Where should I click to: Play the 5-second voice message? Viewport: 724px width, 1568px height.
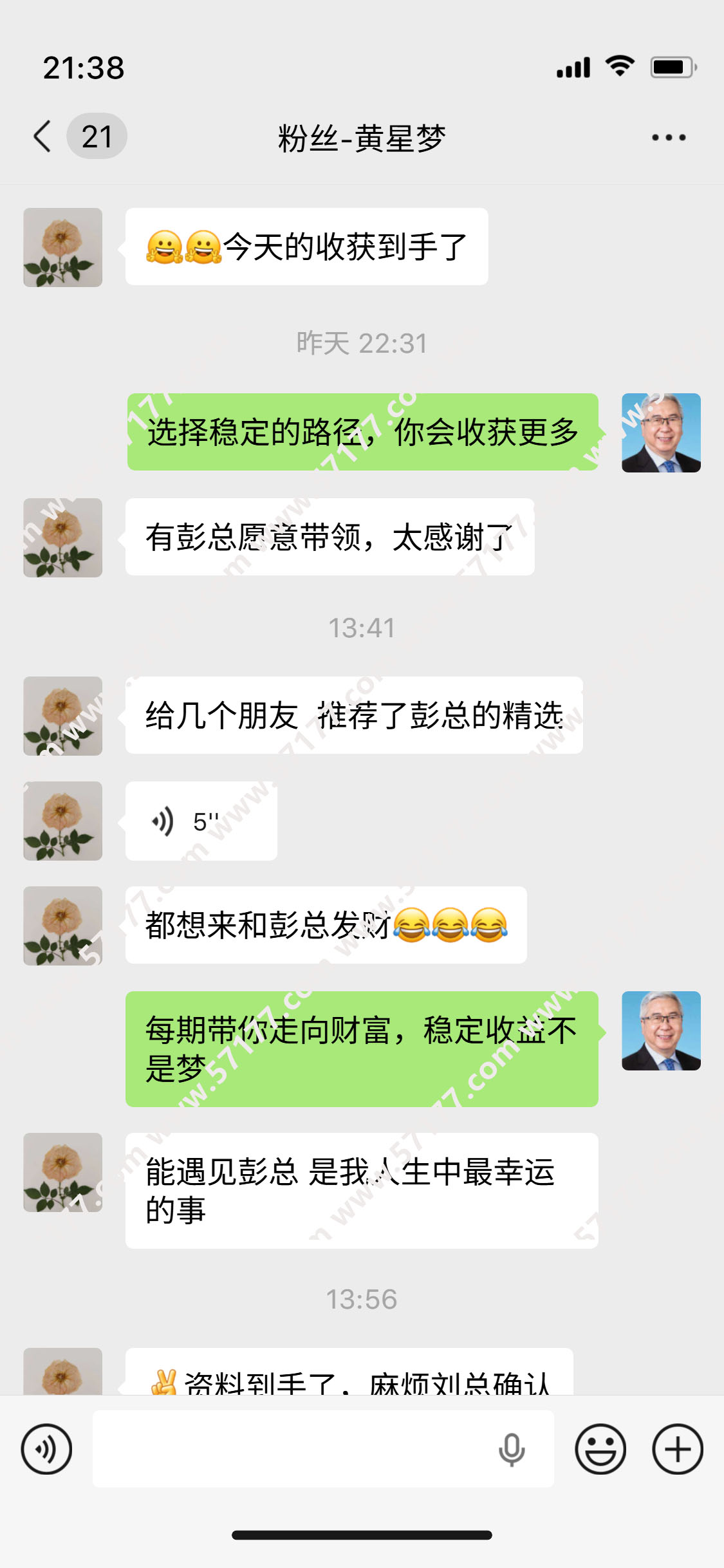201,821
